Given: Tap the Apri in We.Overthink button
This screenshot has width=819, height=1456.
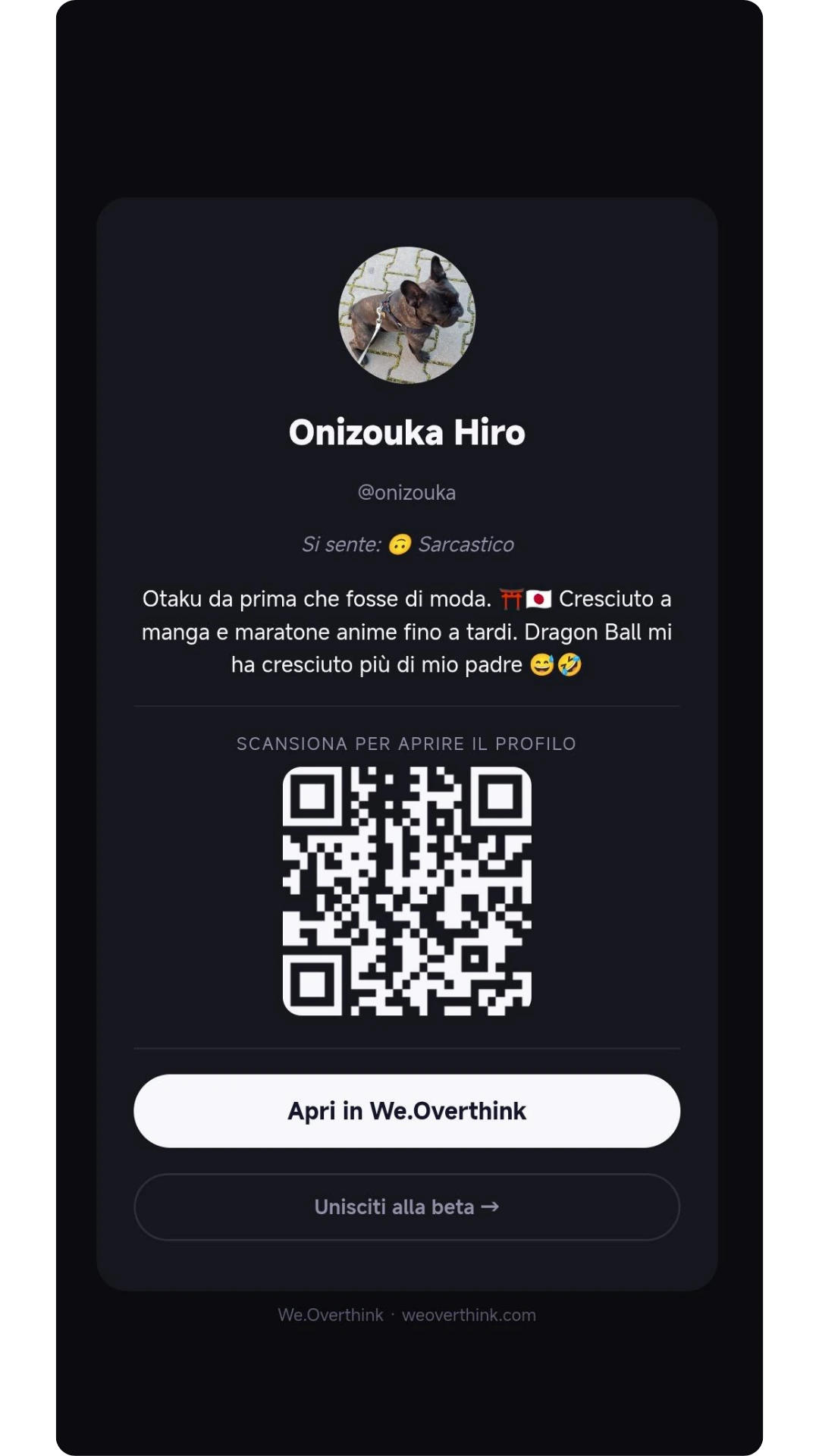Looking at the screenshot, I should click(x=406, y=1111).
